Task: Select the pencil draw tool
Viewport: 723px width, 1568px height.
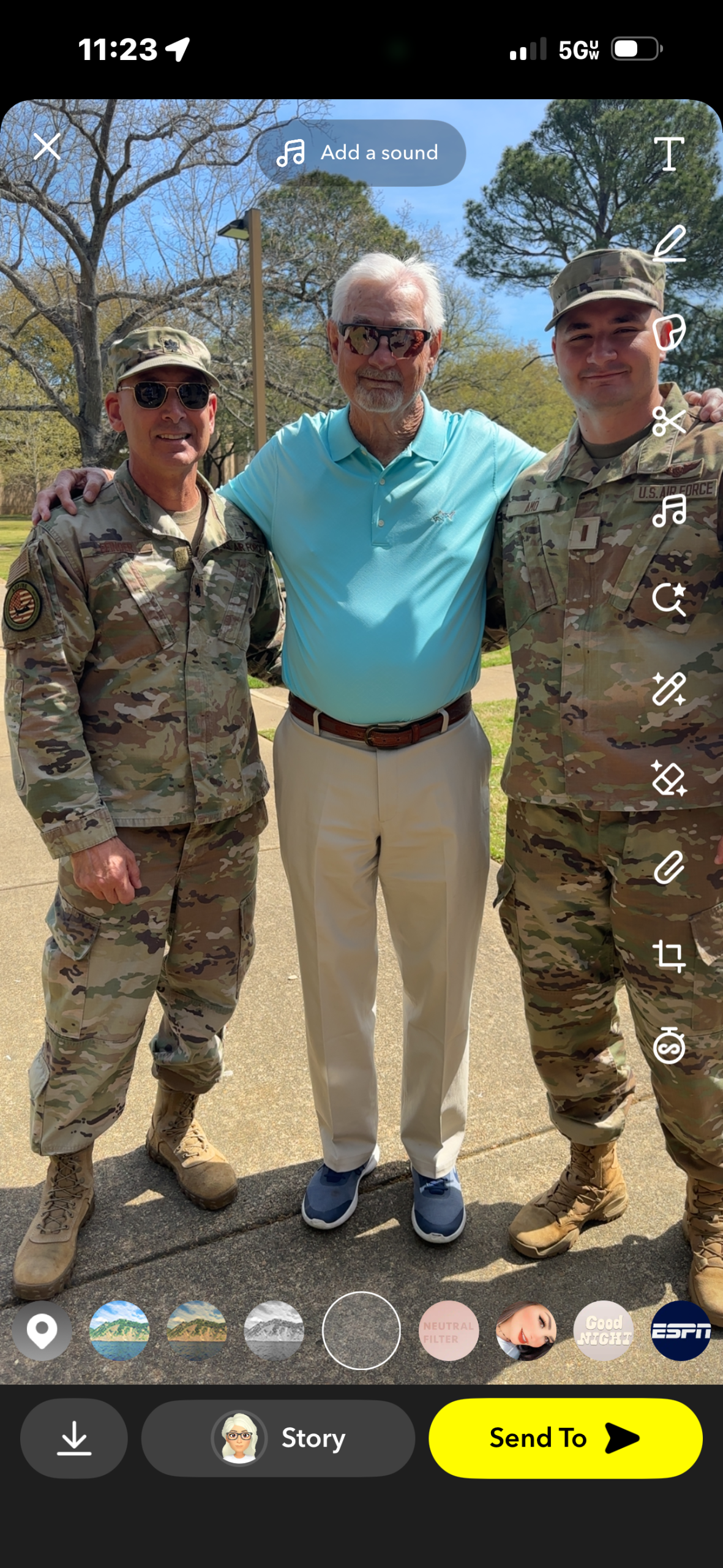Action: pos(669,243)
